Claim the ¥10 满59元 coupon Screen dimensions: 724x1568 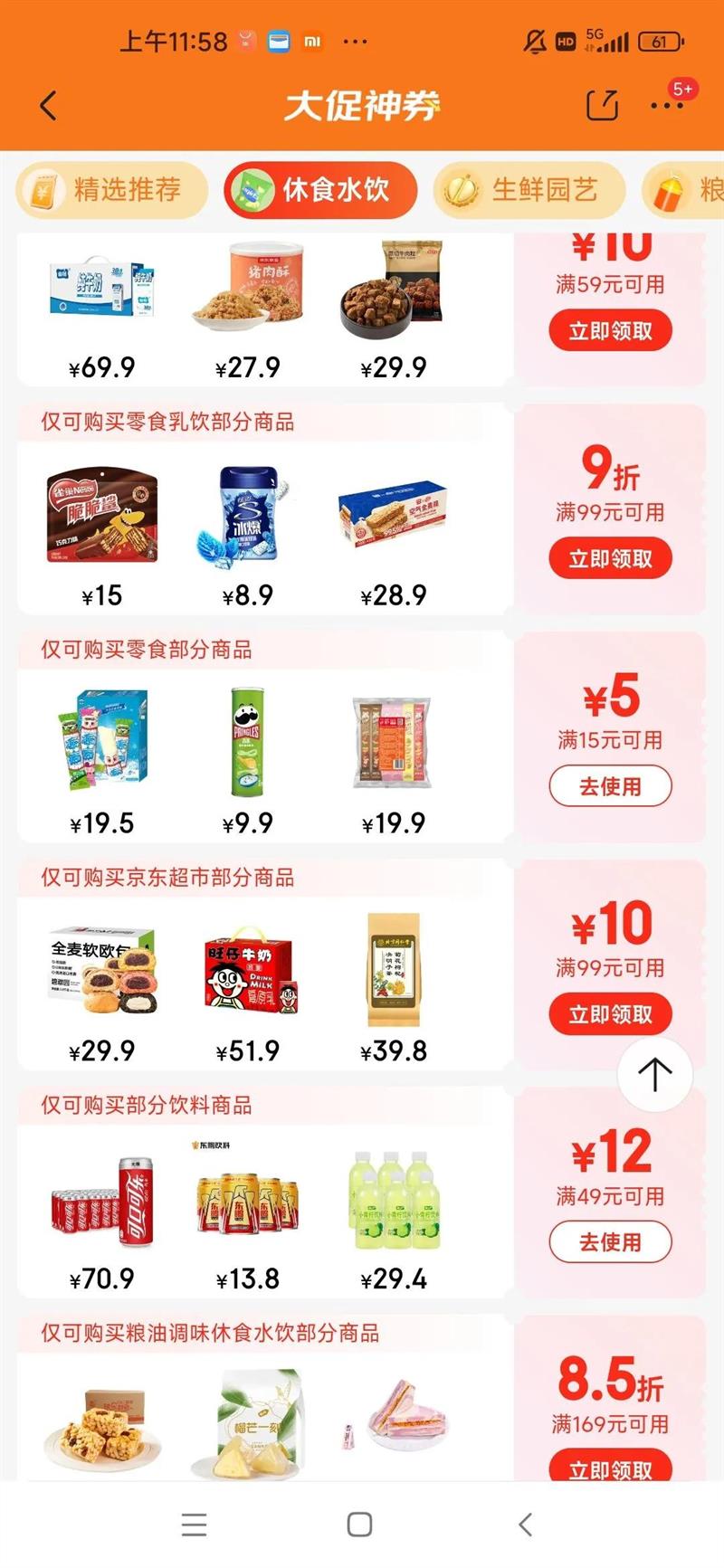tap(611, 331)
